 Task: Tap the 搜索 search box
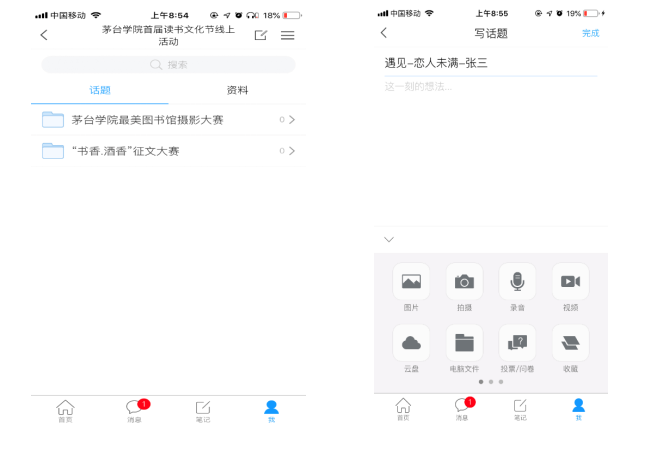[168, 65]
